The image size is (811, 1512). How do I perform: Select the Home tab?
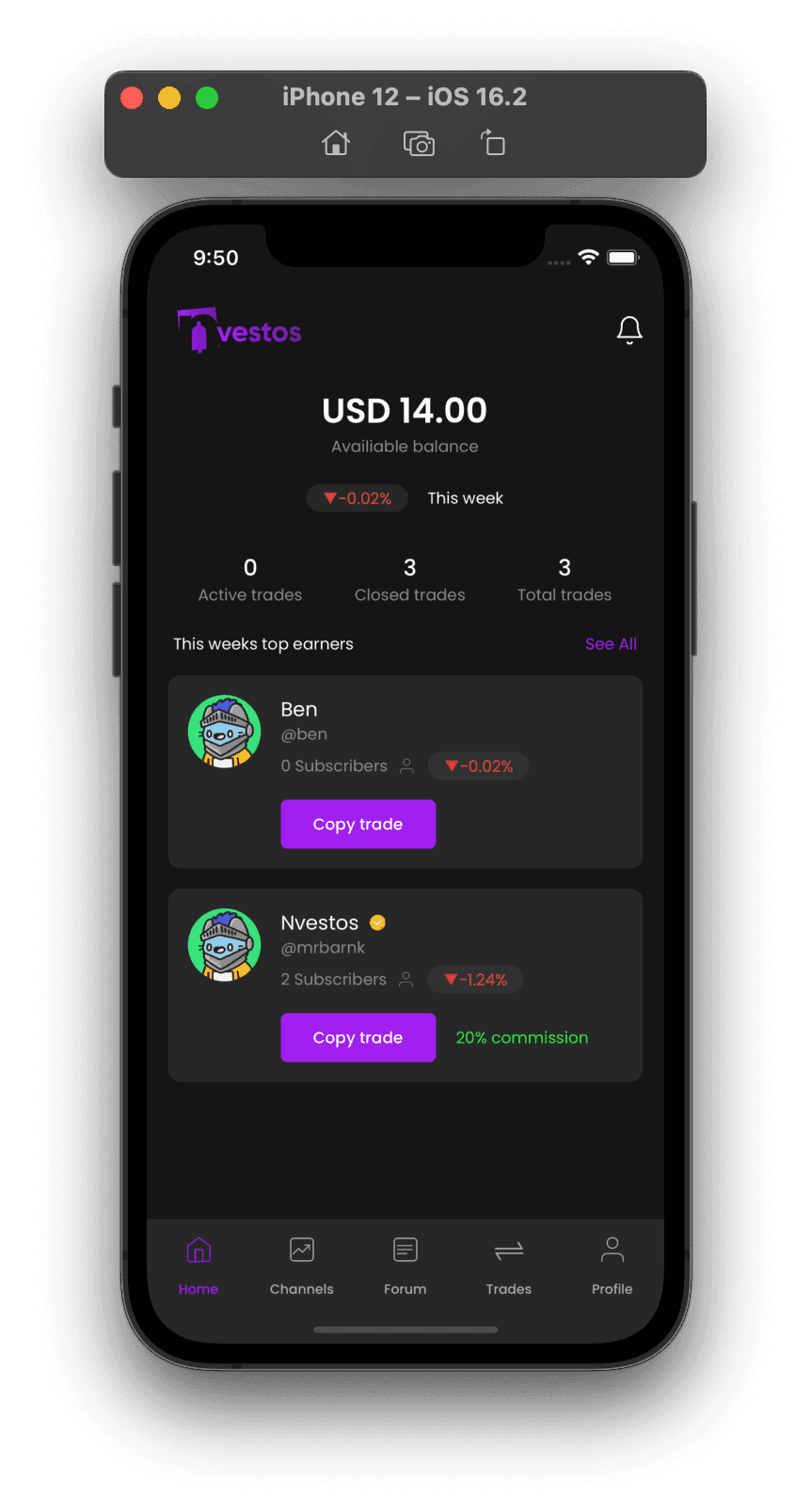(x=199, y=1265)
